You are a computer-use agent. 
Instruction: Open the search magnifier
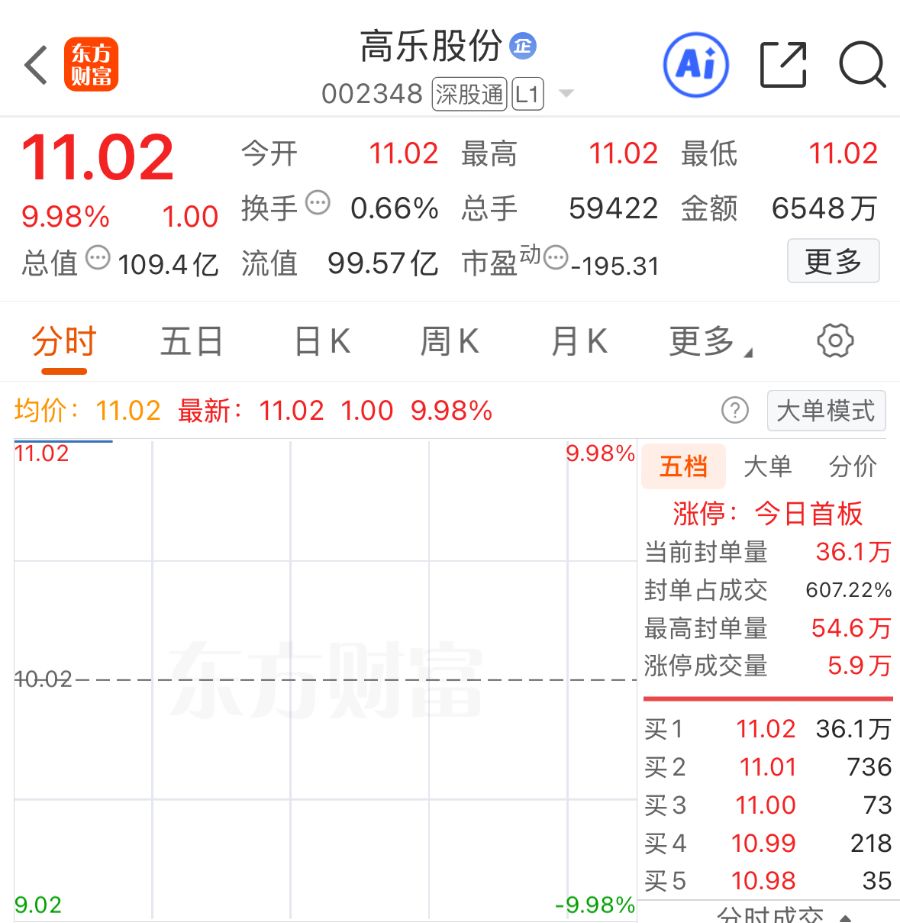pos(862,65)
